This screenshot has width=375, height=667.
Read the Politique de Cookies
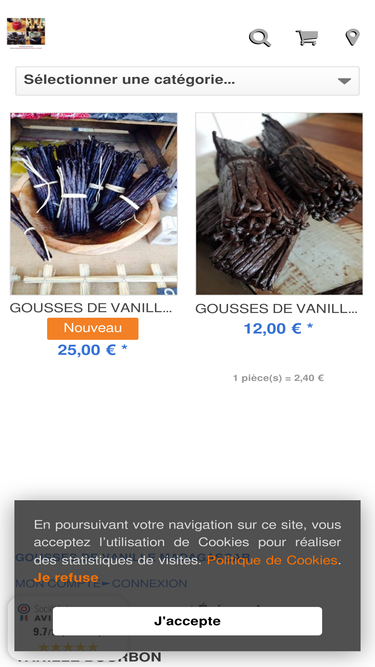(x=272, y=560)
